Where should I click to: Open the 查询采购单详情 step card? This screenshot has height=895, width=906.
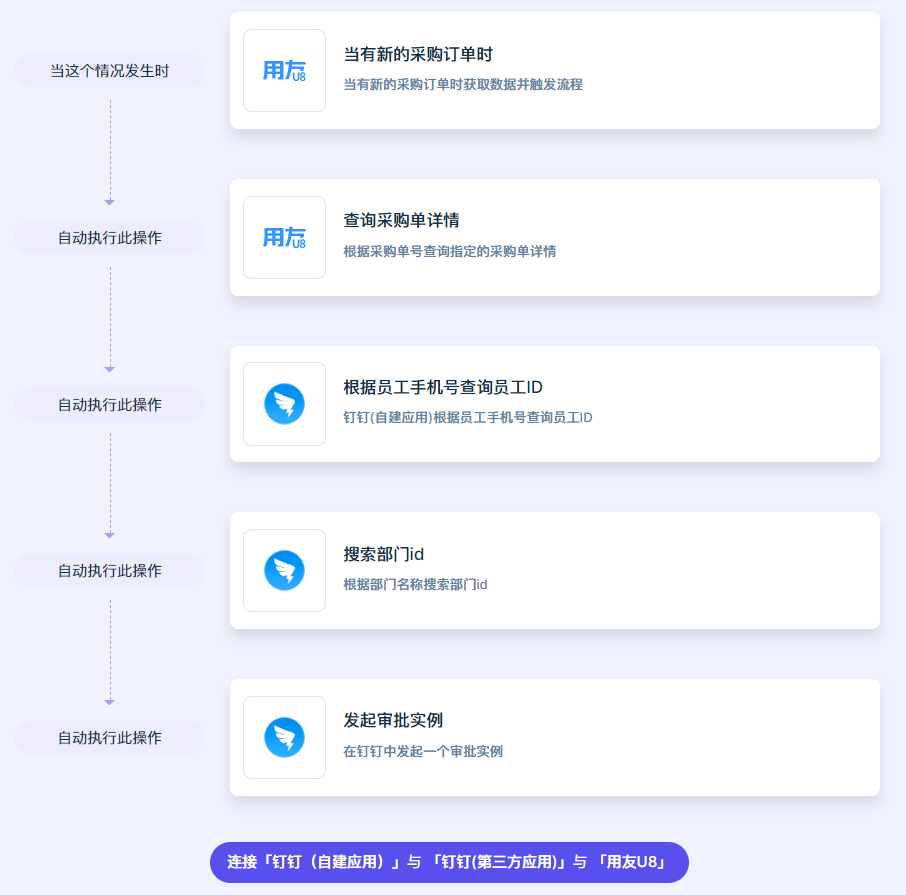point(554,237)
